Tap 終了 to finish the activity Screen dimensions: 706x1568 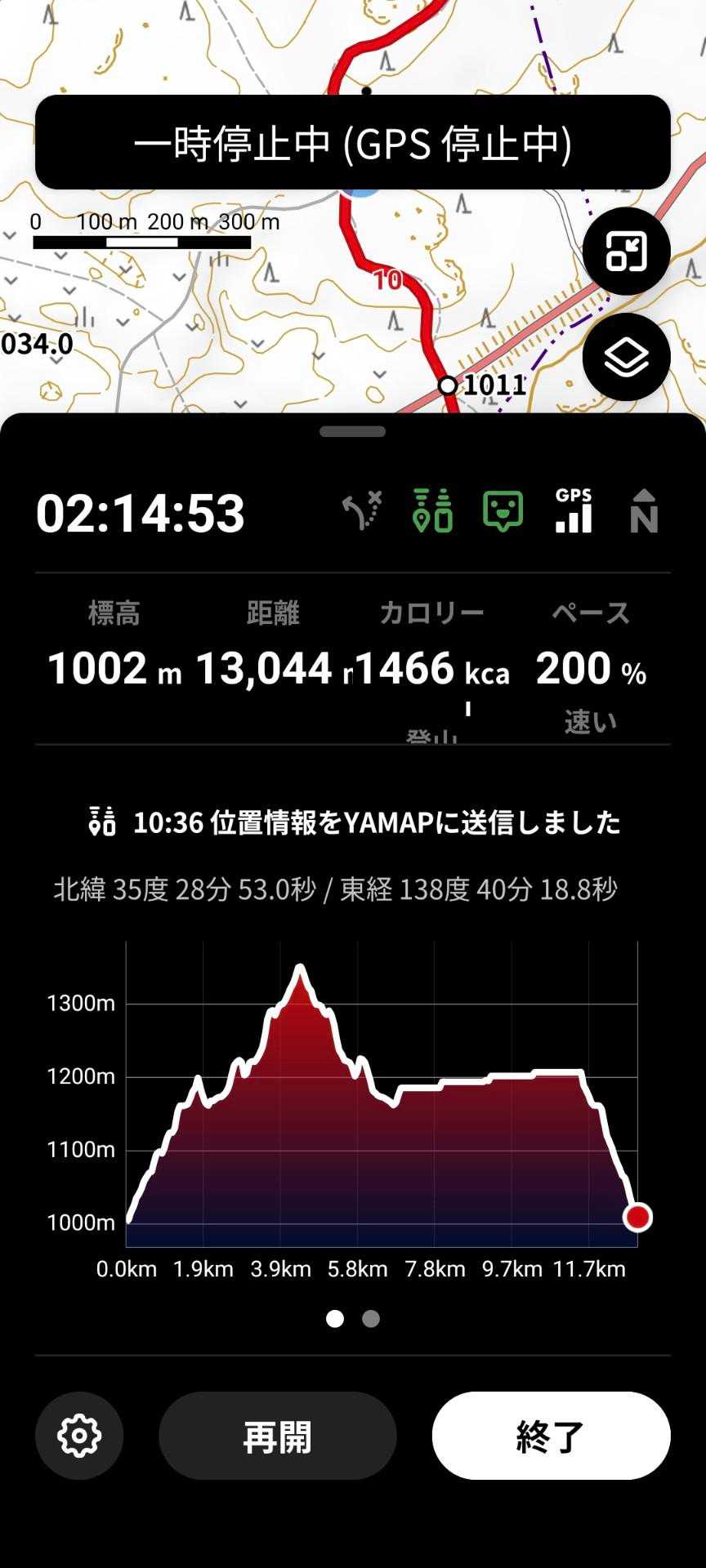(x=551, y=1436)
